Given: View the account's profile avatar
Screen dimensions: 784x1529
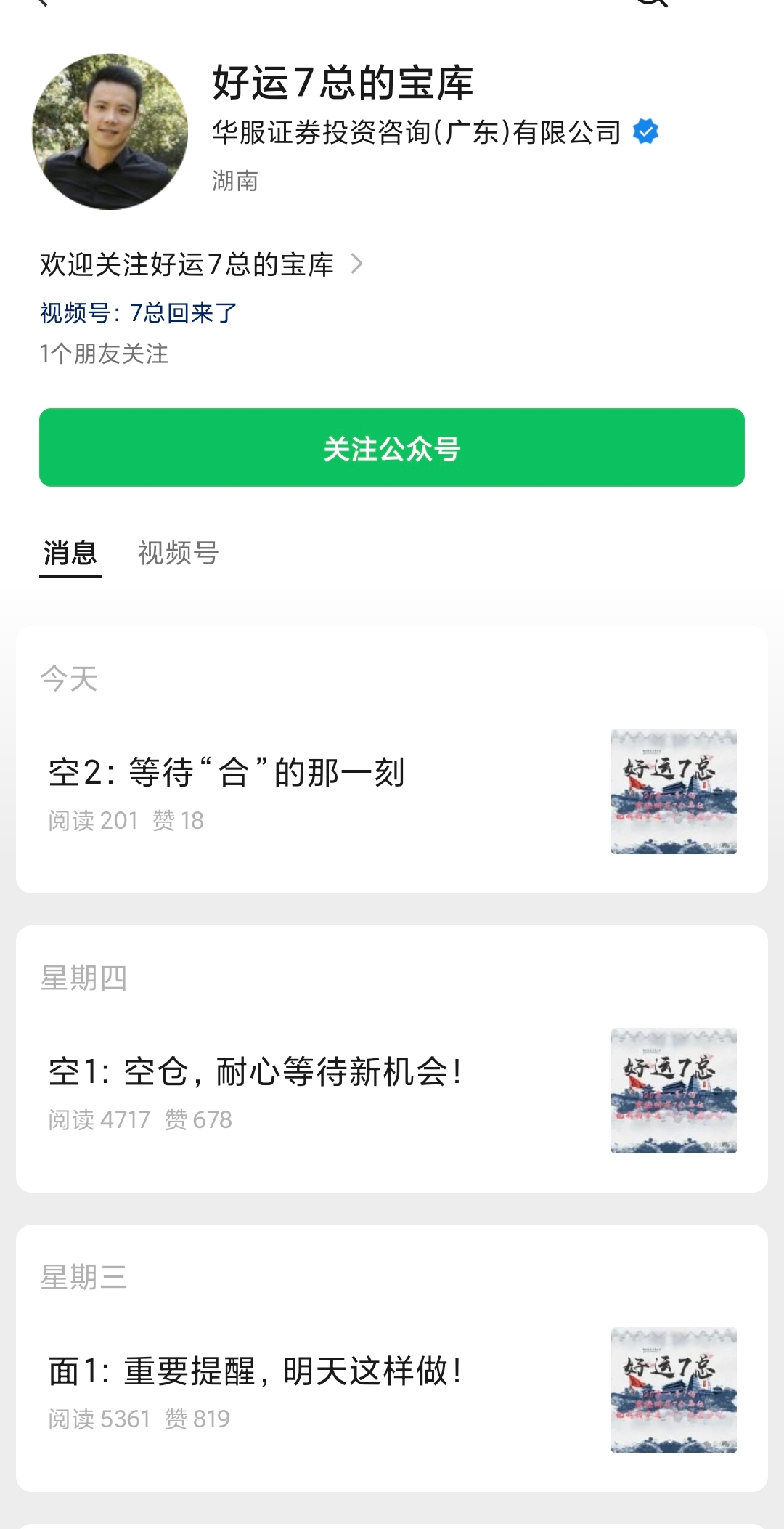Looking at the screenshot, I should click(110, 131).
